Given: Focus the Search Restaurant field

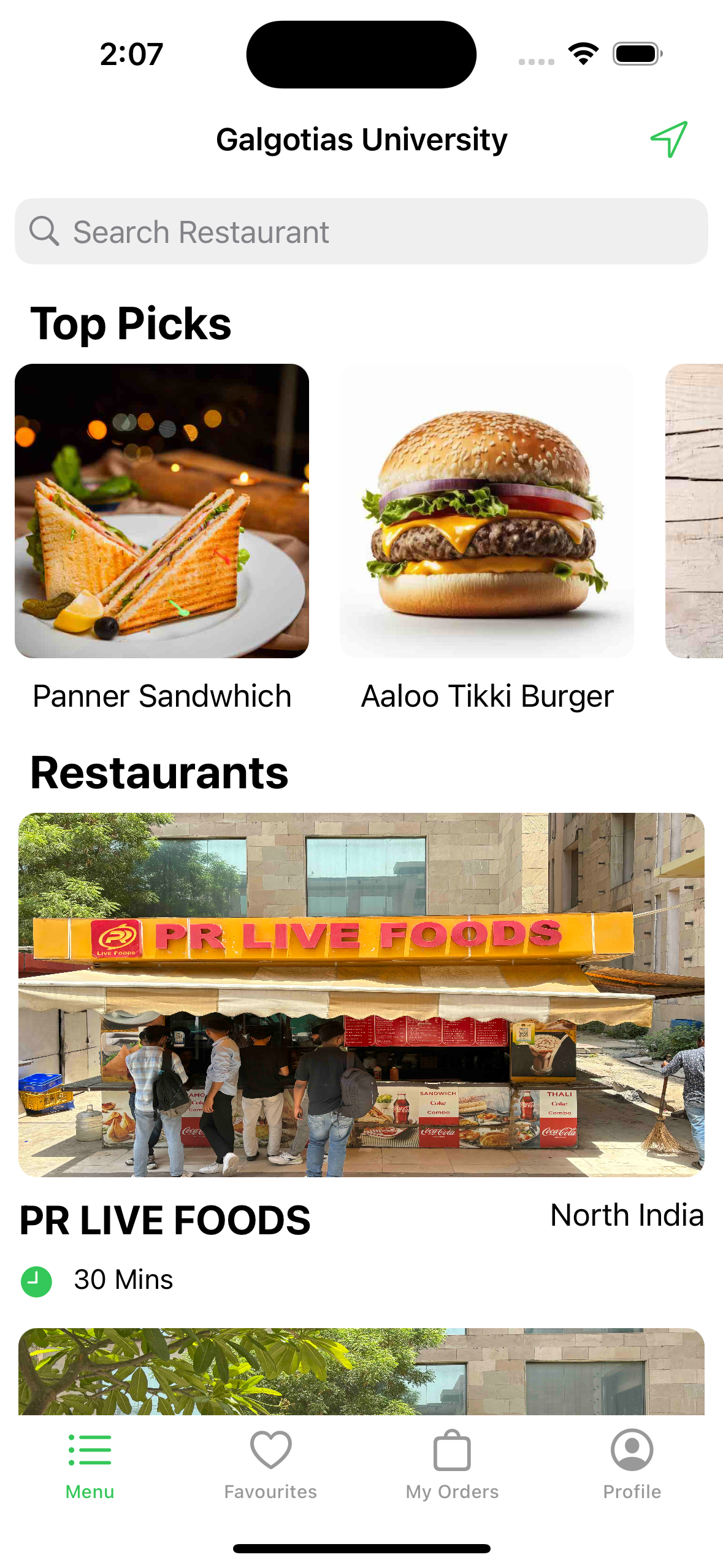Looking at the screenshot, I should click(361, 232).
